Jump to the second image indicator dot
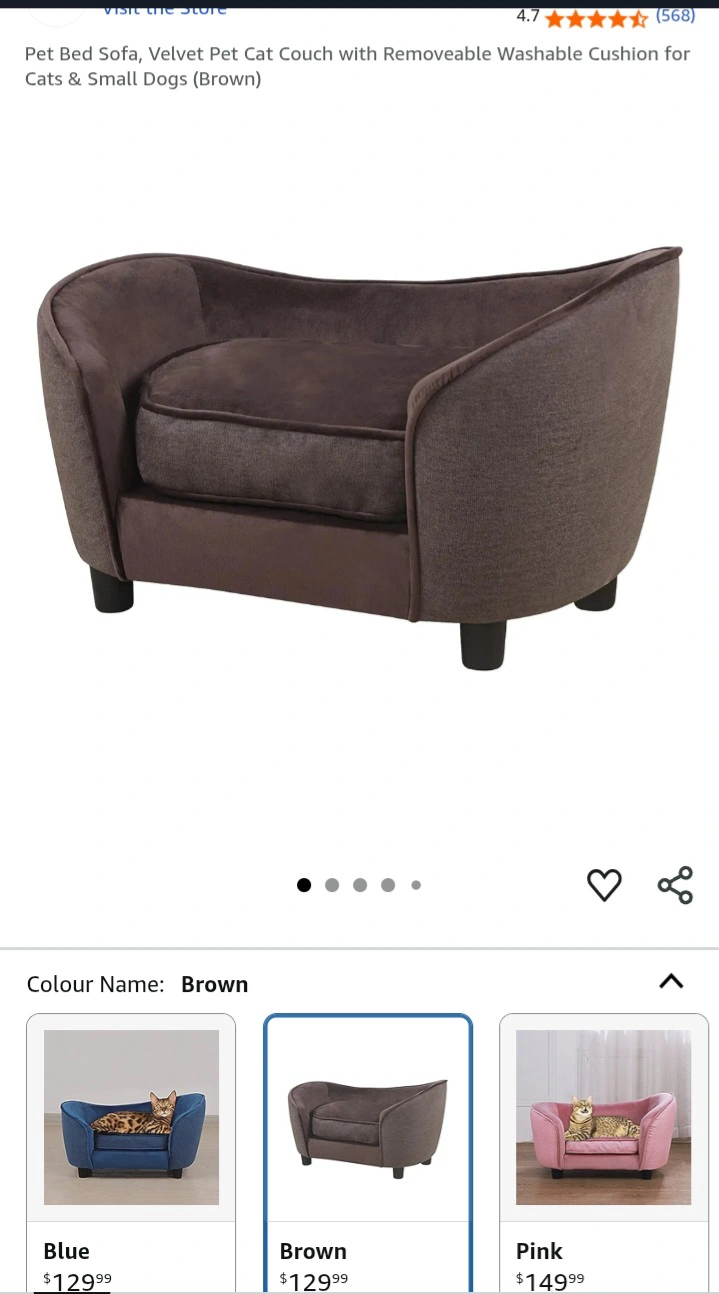Image resolution: width=719 pixels, height=1294 pixels. pyautogui.click(x=332, y=885)
